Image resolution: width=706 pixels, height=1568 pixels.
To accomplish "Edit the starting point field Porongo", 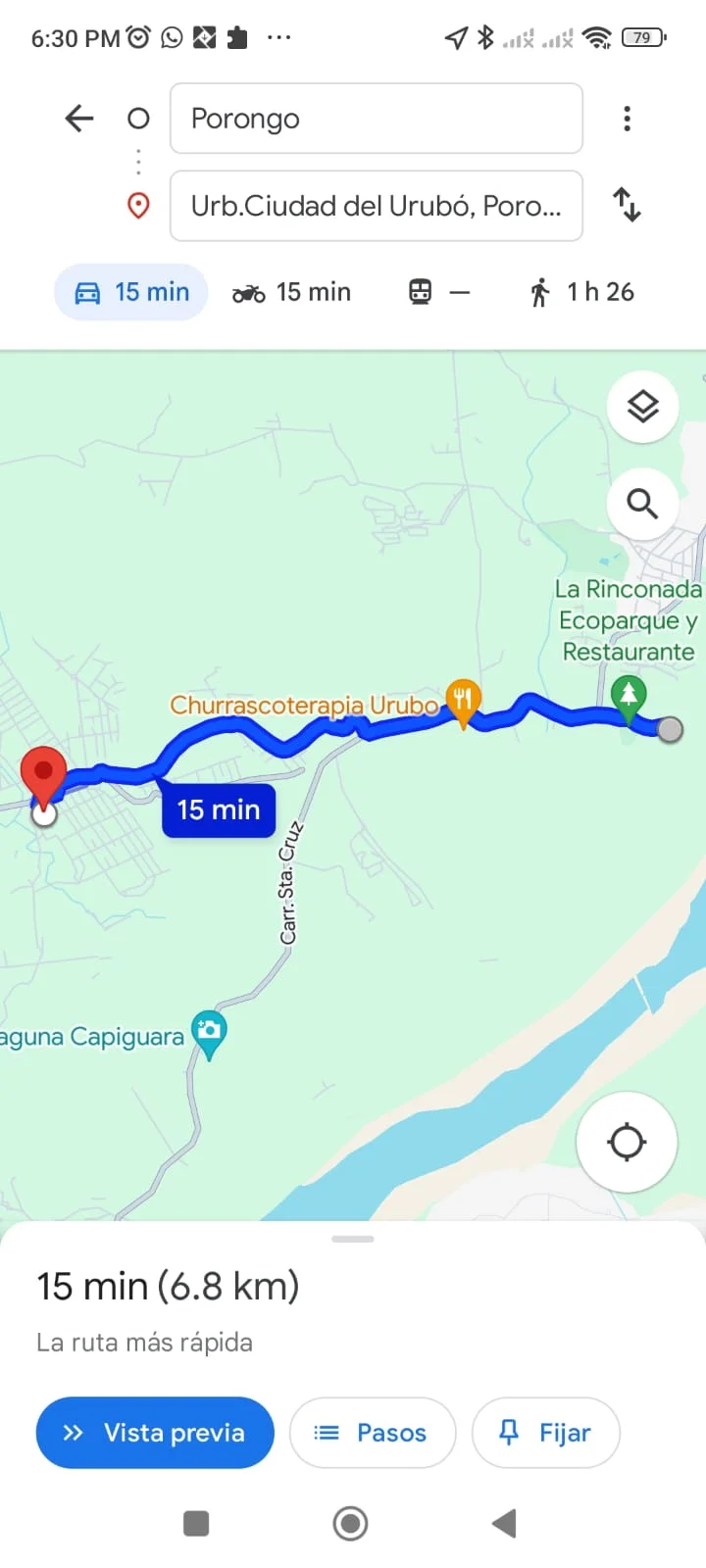I will point(377,119).
